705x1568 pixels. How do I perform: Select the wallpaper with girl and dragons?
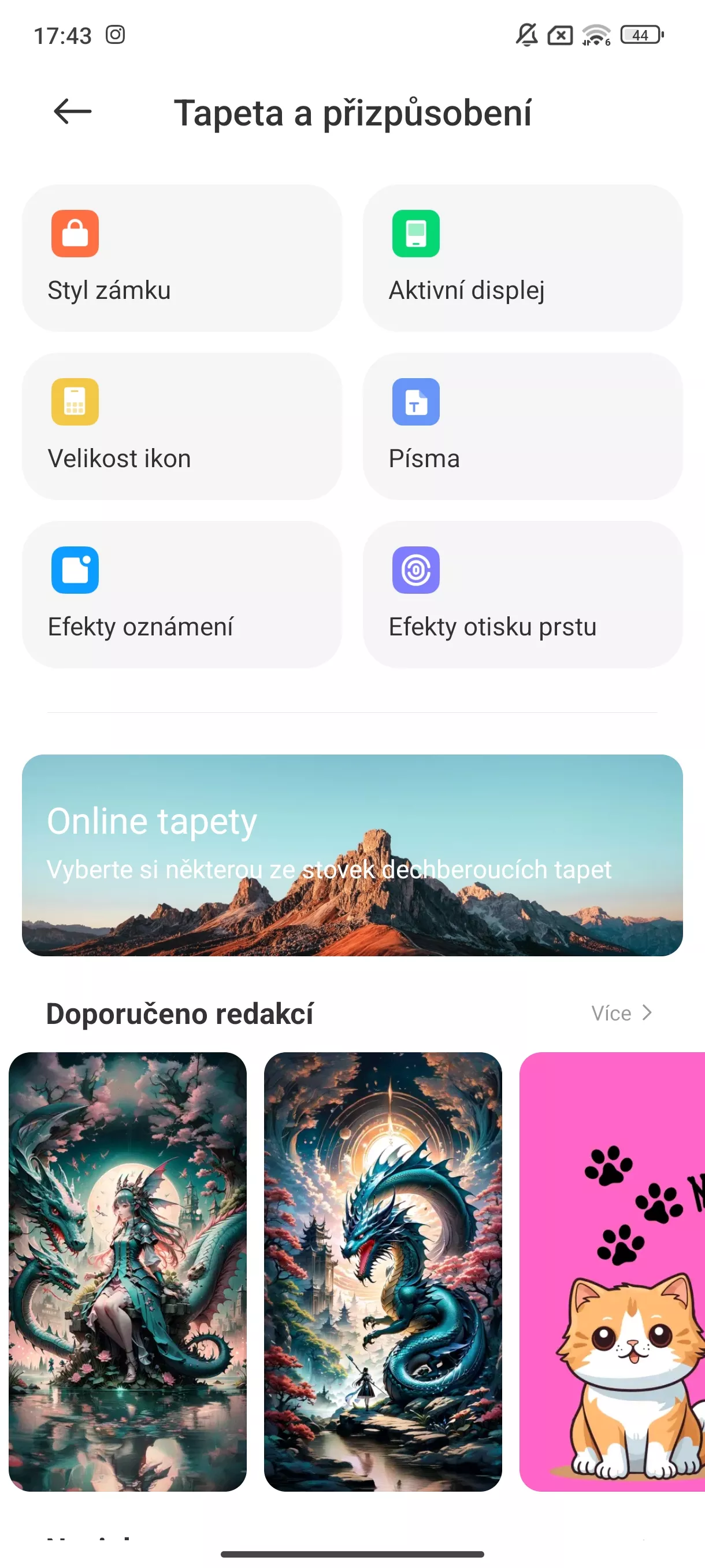click(x=128, y=1271)
